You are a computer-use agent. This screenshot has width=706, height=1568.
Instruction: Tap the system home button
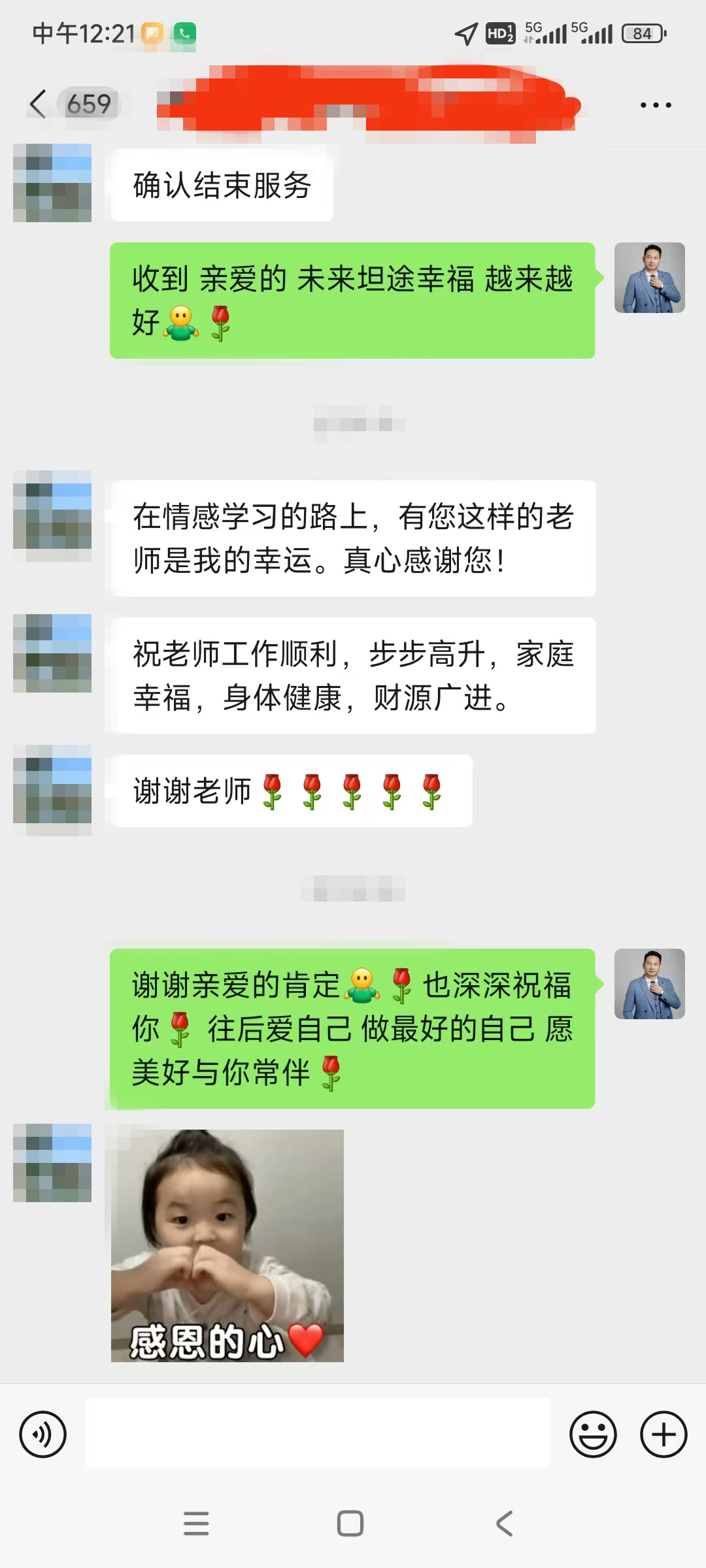[350, 1524]
